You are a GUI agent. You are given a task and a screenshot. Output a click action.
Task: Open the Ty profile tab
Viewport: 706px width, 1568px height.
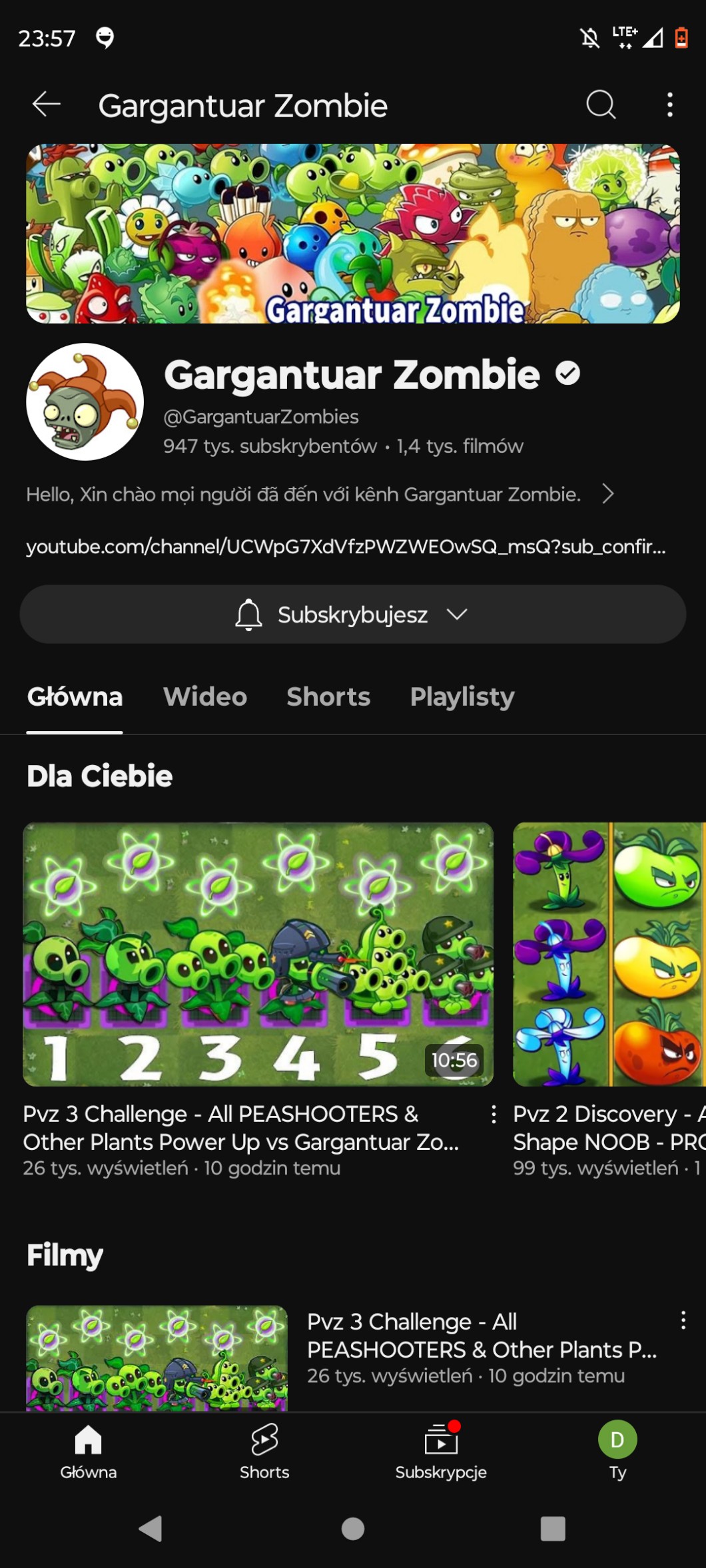[617, 1451]
